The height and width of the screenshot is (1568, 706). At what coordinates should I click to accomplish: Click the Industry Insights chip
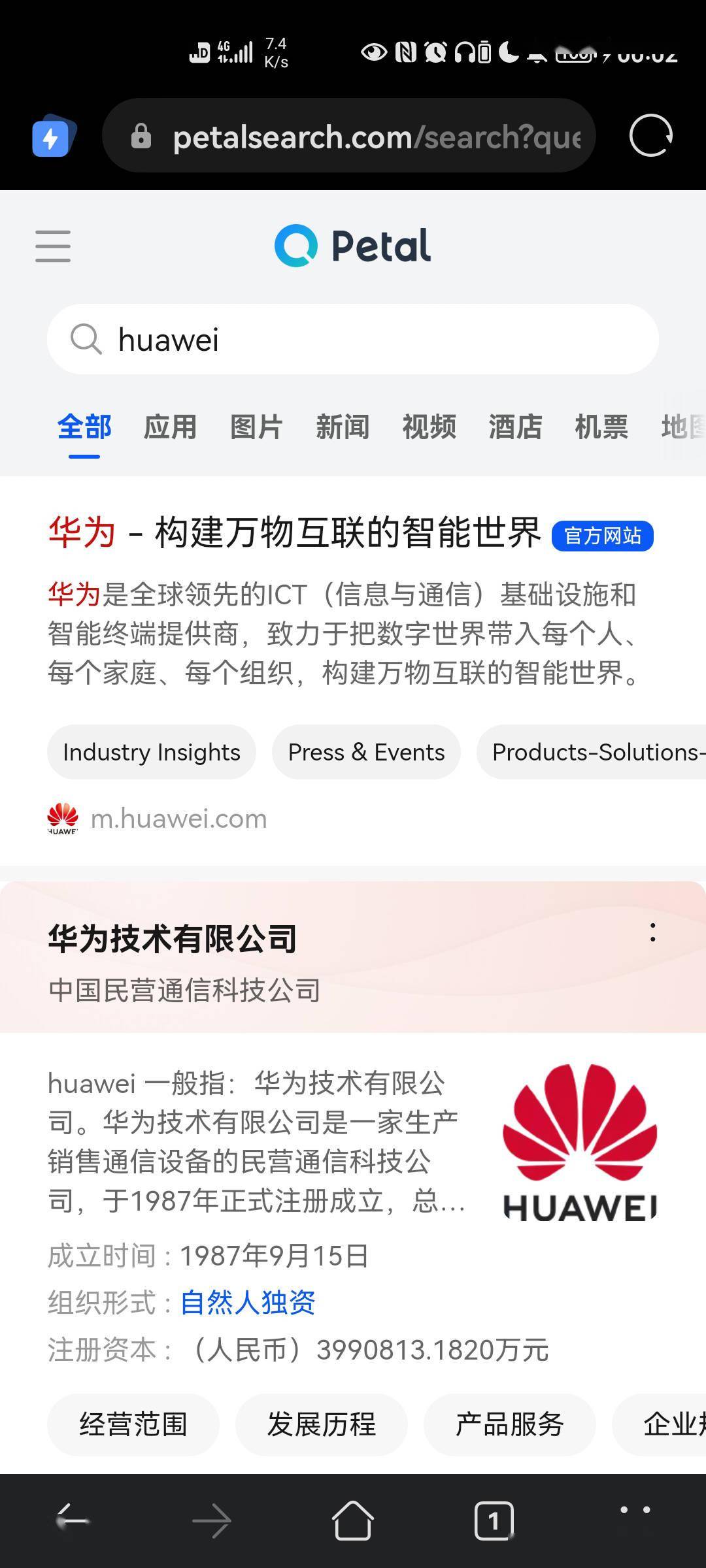coord(151,752)
